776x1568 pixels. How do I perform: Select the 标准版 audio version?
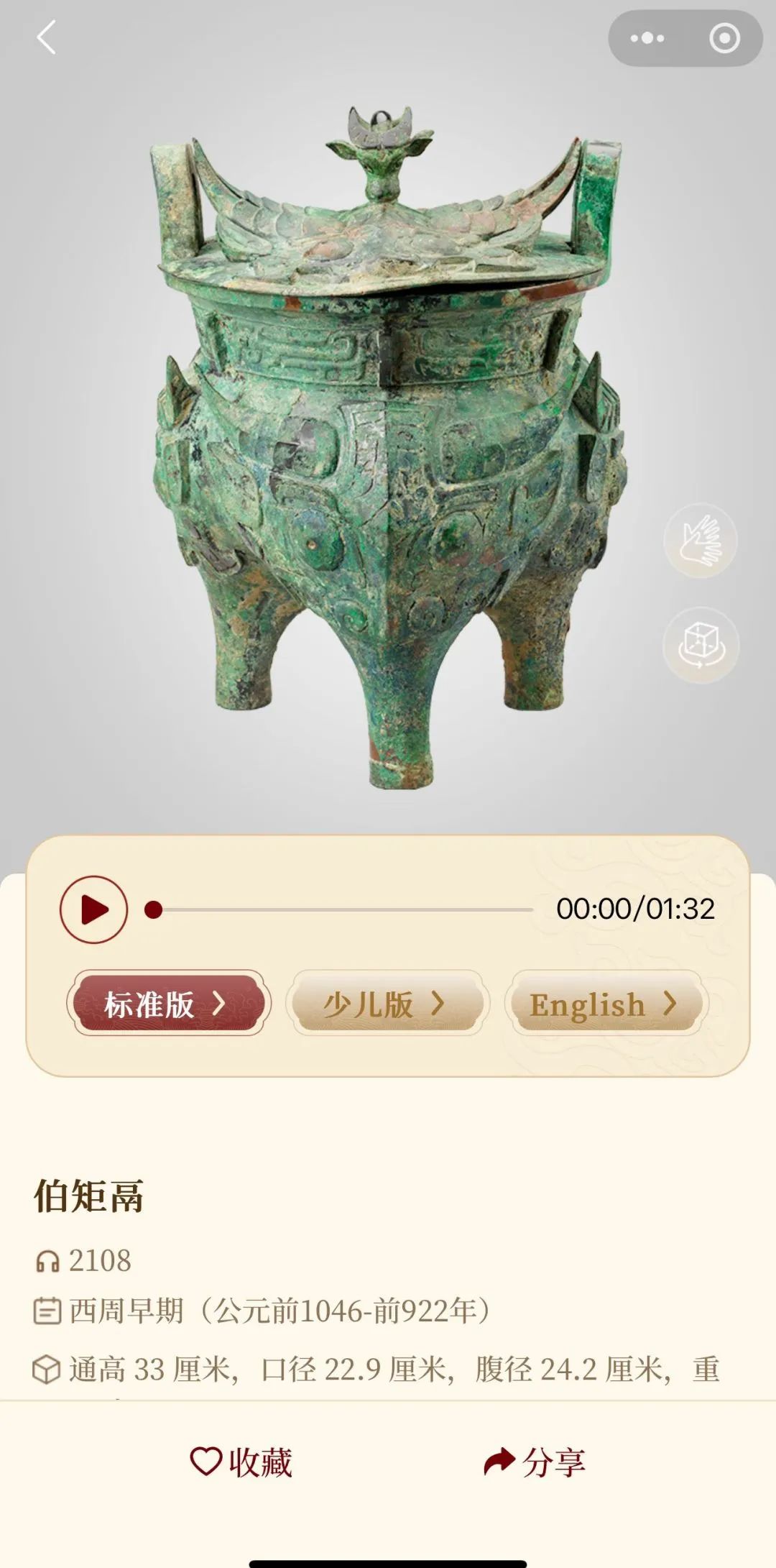click(x=169, y=1004)
